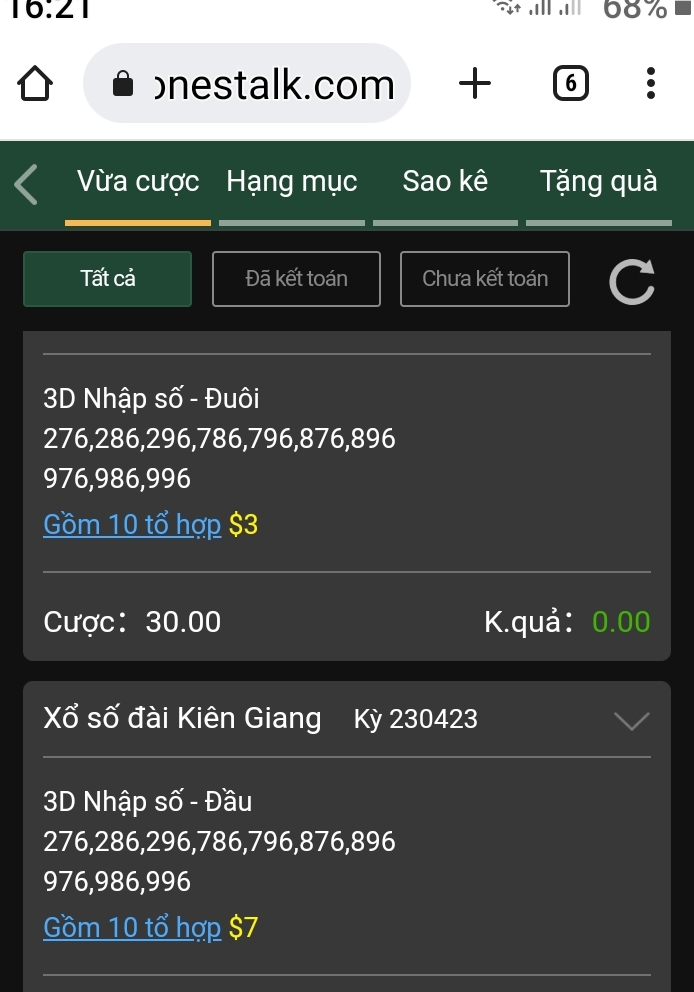Show Đã kết toán bets
Viewport: 694px width, 992px height.
(x=296, y=279)
